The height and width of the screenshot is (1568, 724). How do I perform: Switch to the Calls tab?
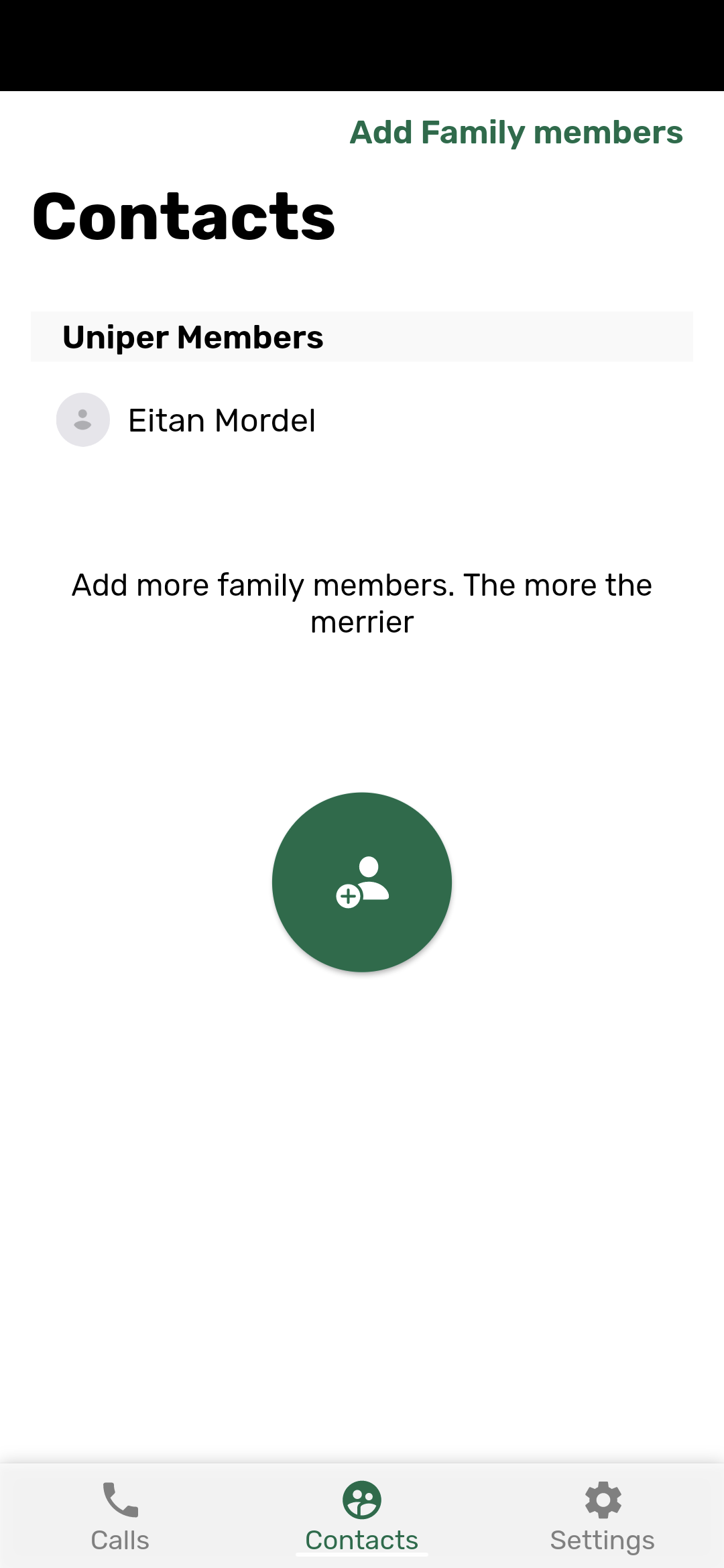(x=120, y=1516)
